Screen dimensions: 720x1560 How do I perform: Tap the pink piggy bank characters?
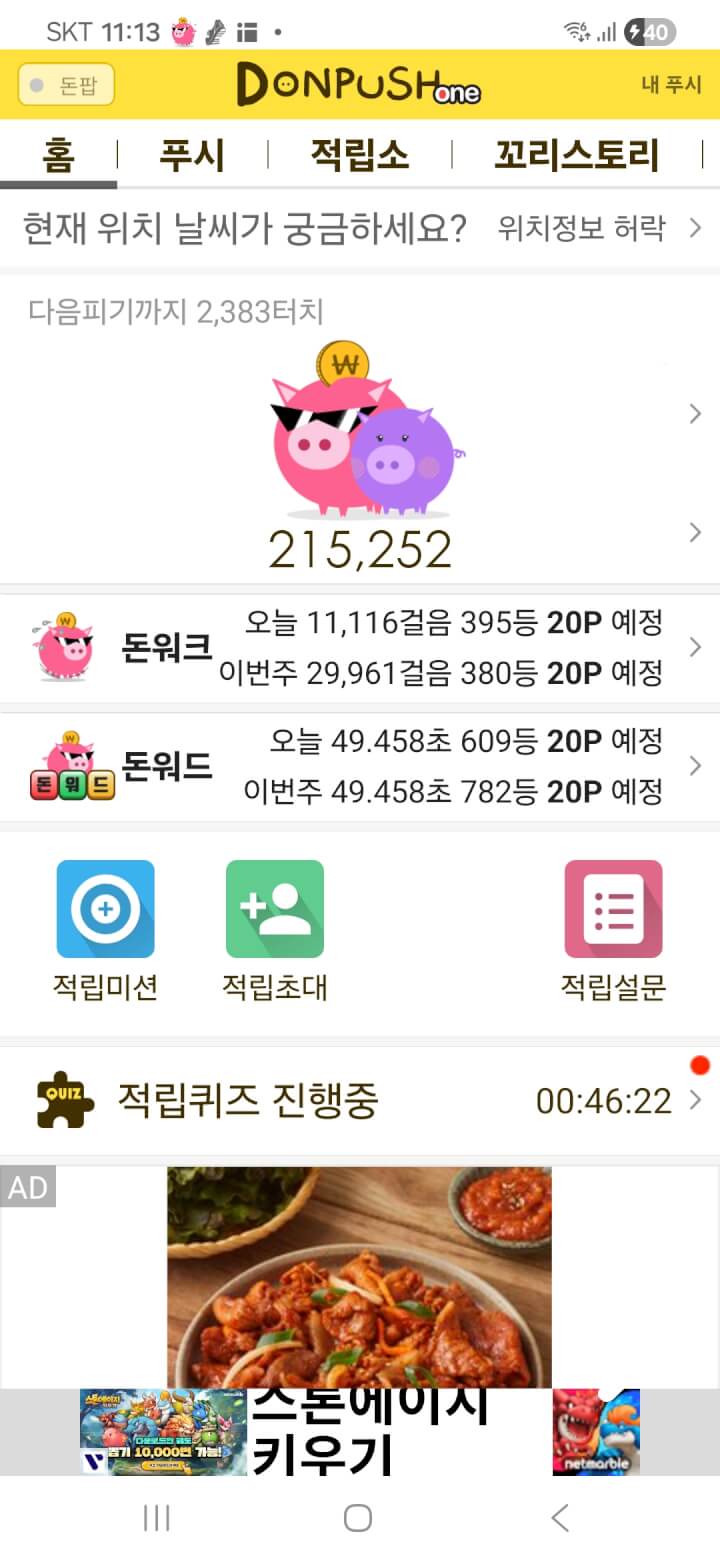pos(362,432)
